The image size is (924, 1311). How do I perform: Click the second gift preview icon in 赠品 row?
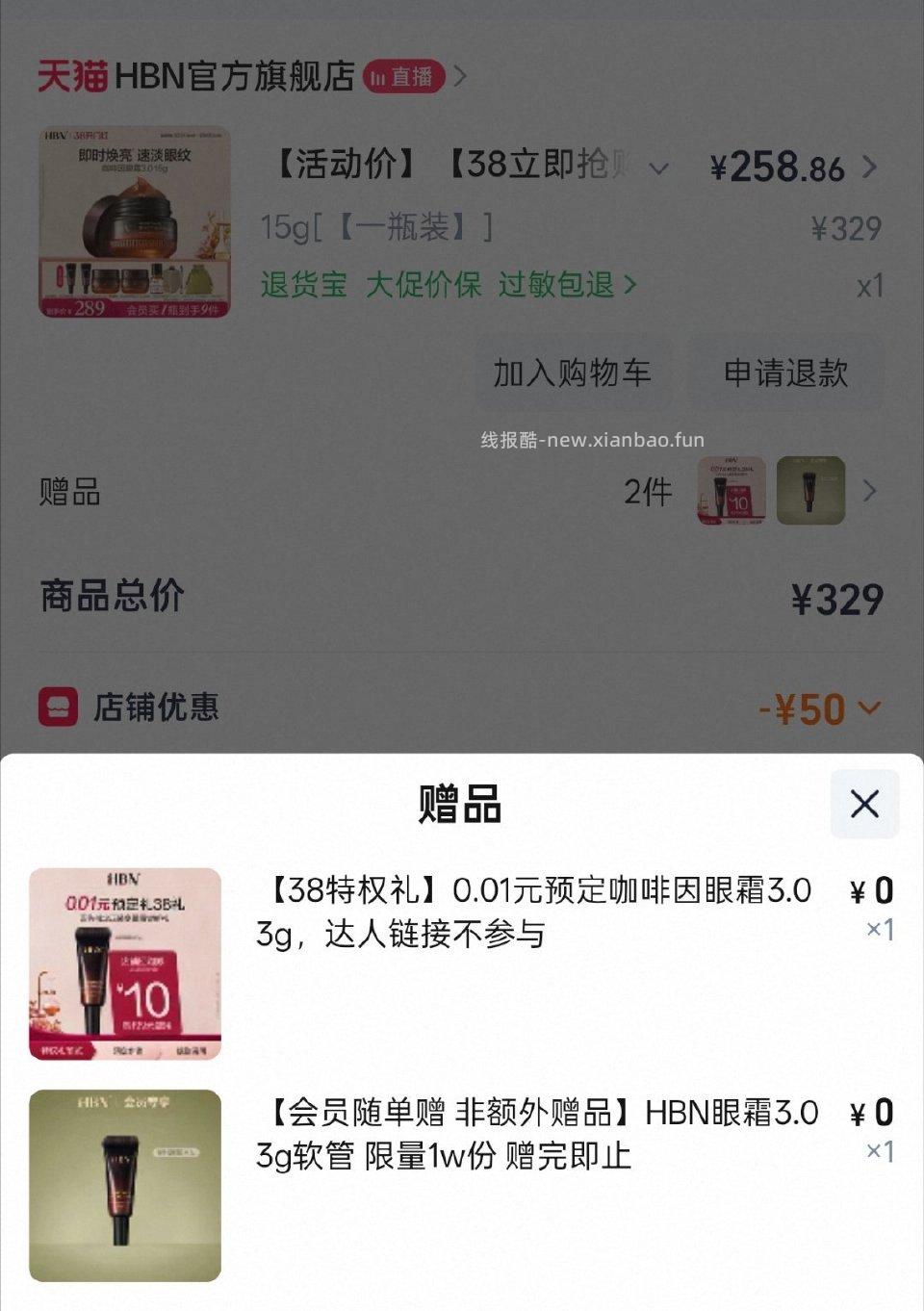[x=811, y=491]
